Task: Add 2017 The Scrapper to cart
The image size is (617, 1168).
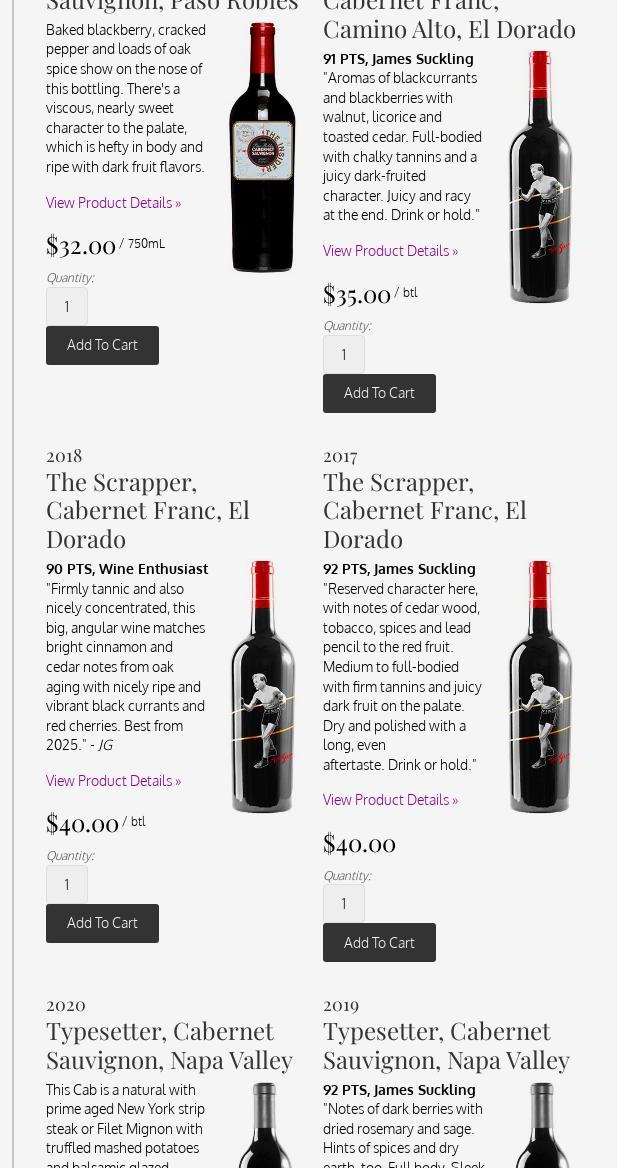Action: (379, 943)
